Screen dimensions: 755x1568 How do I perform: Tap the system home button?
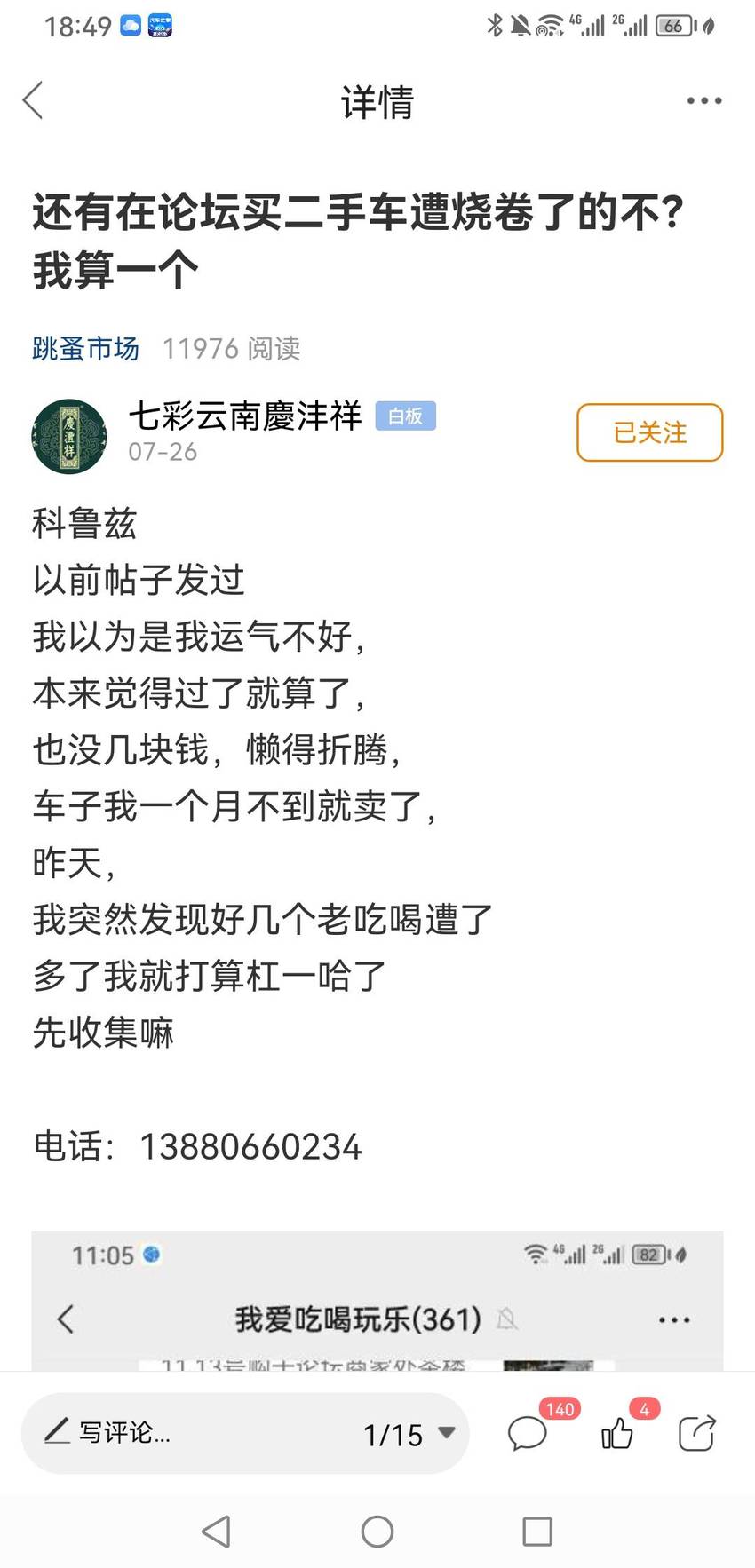coord(377,1531)
